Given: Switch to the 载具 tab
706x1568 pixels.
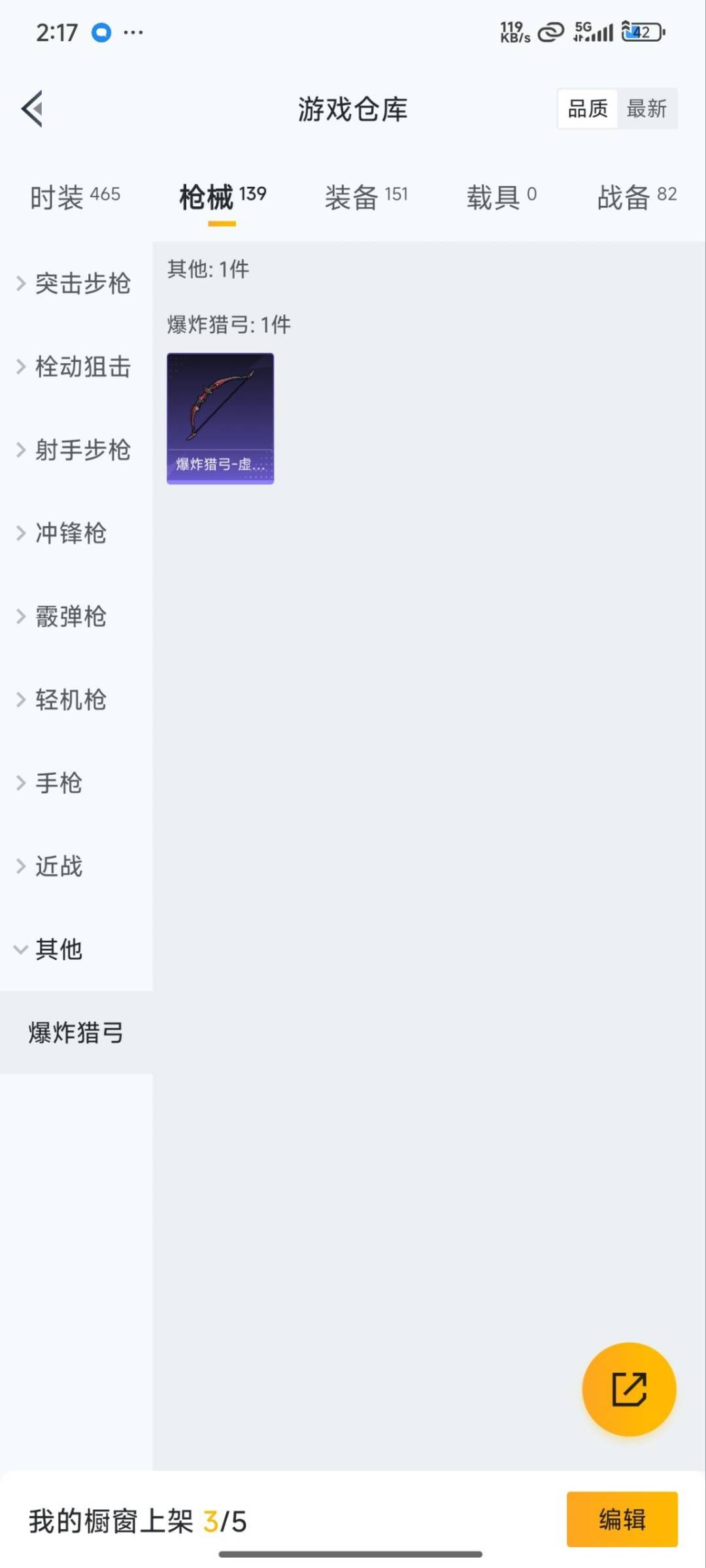Looking at the screenshot, I should (501, 196).
